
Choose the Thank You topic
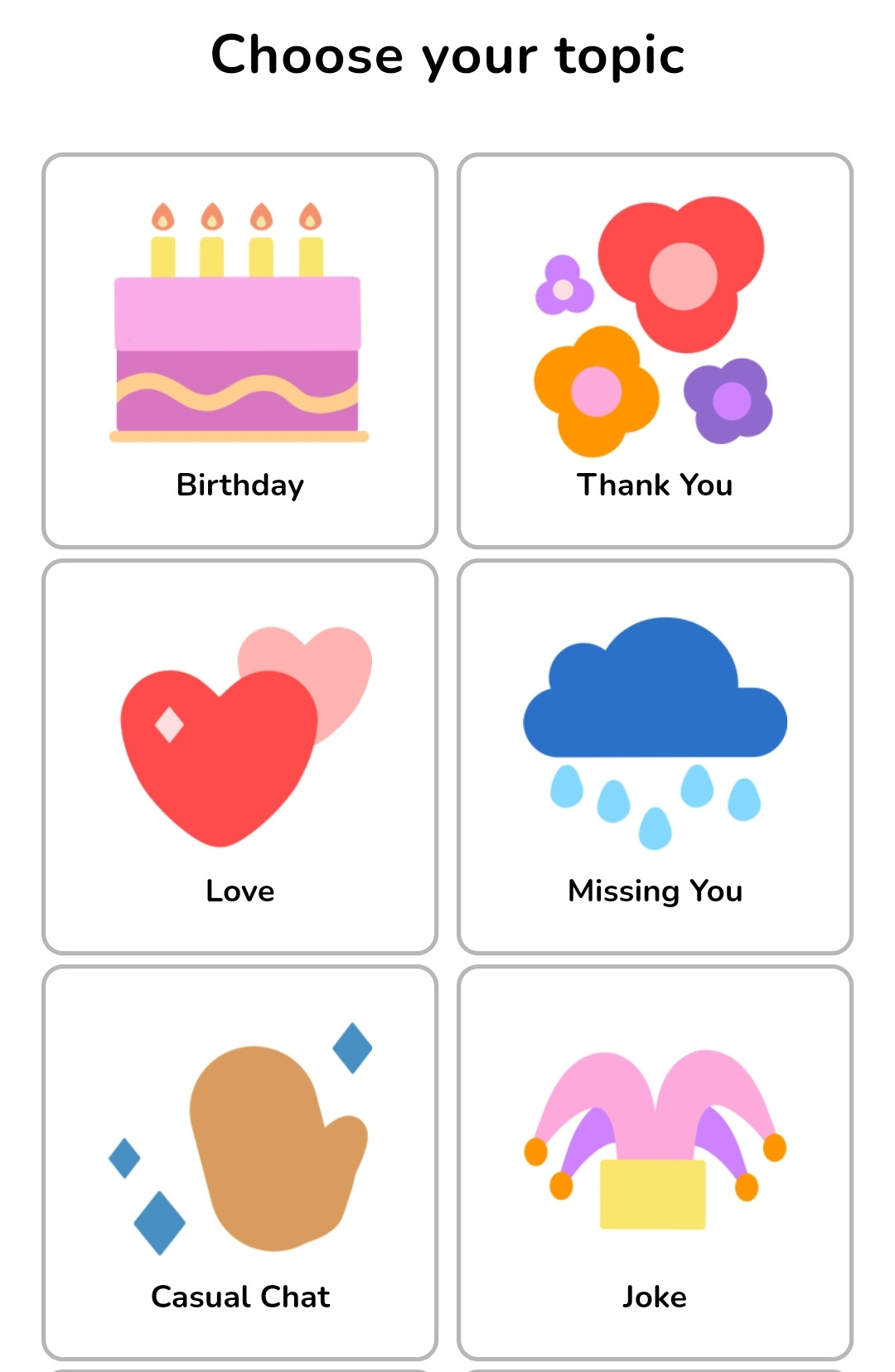click(x=655, y=350)
